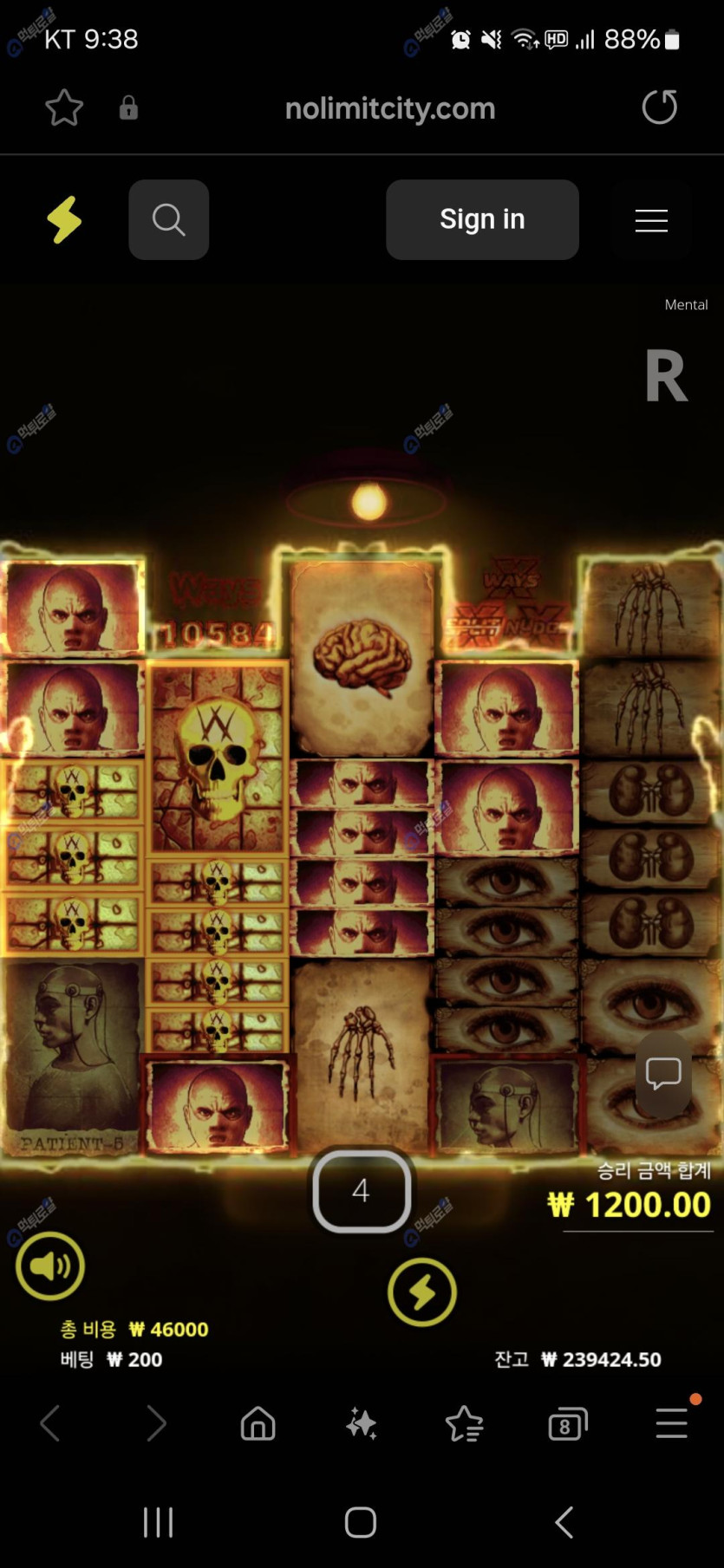Open the browser home page
Viewport: 724px width, 1568px height.
point(258,1423)
